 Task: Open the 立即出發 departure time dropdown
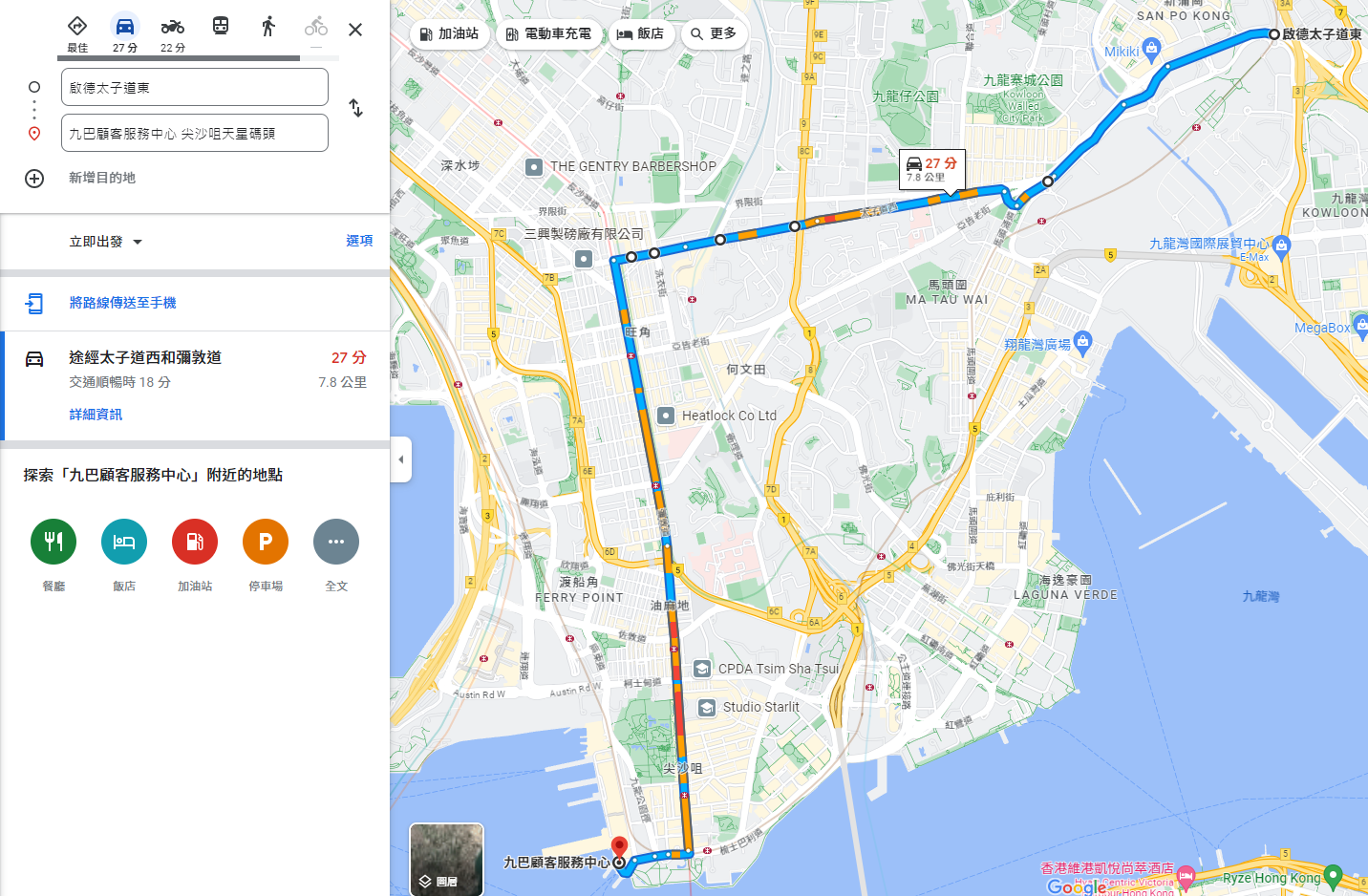coord(105,242)
